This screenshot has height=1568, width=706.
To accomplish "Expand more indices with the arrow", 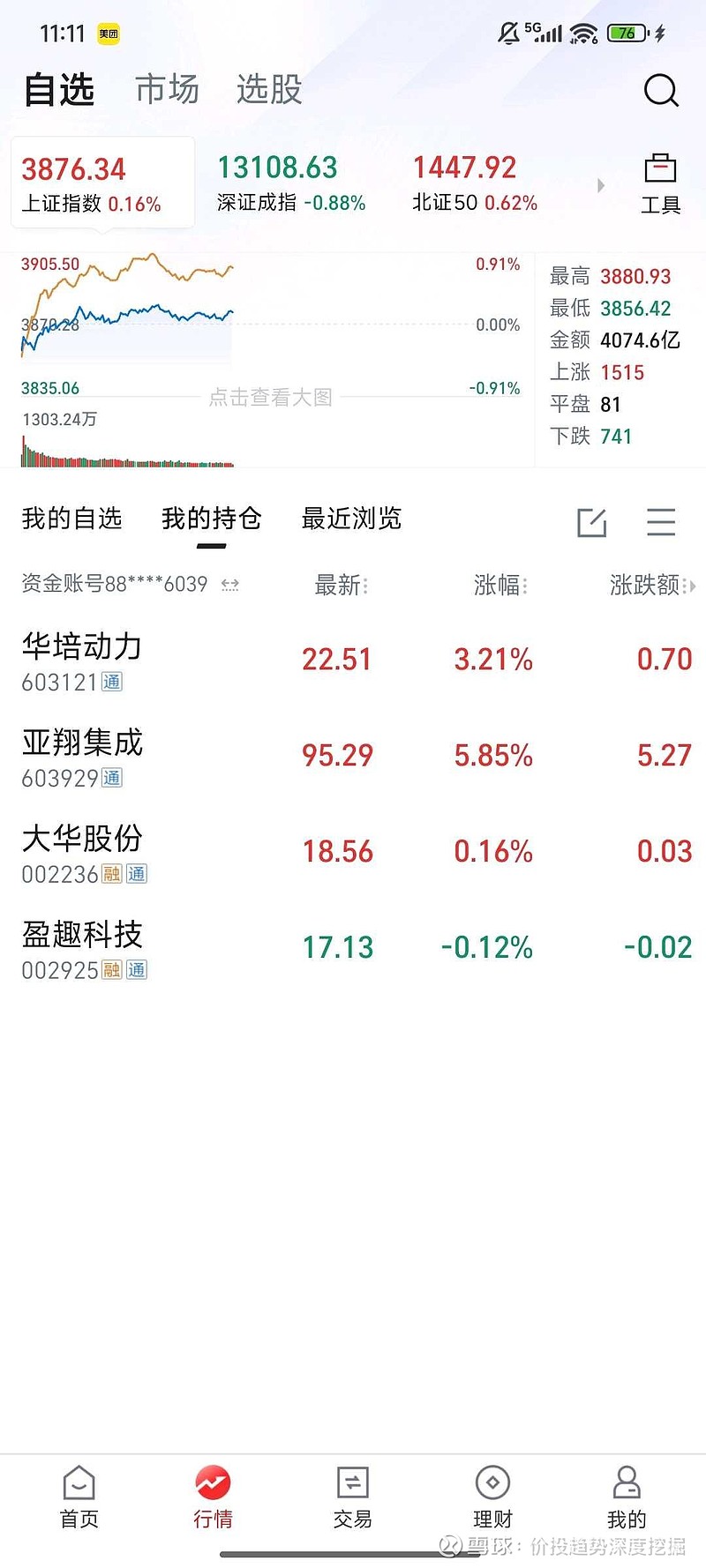I will (x=601, y=185).
